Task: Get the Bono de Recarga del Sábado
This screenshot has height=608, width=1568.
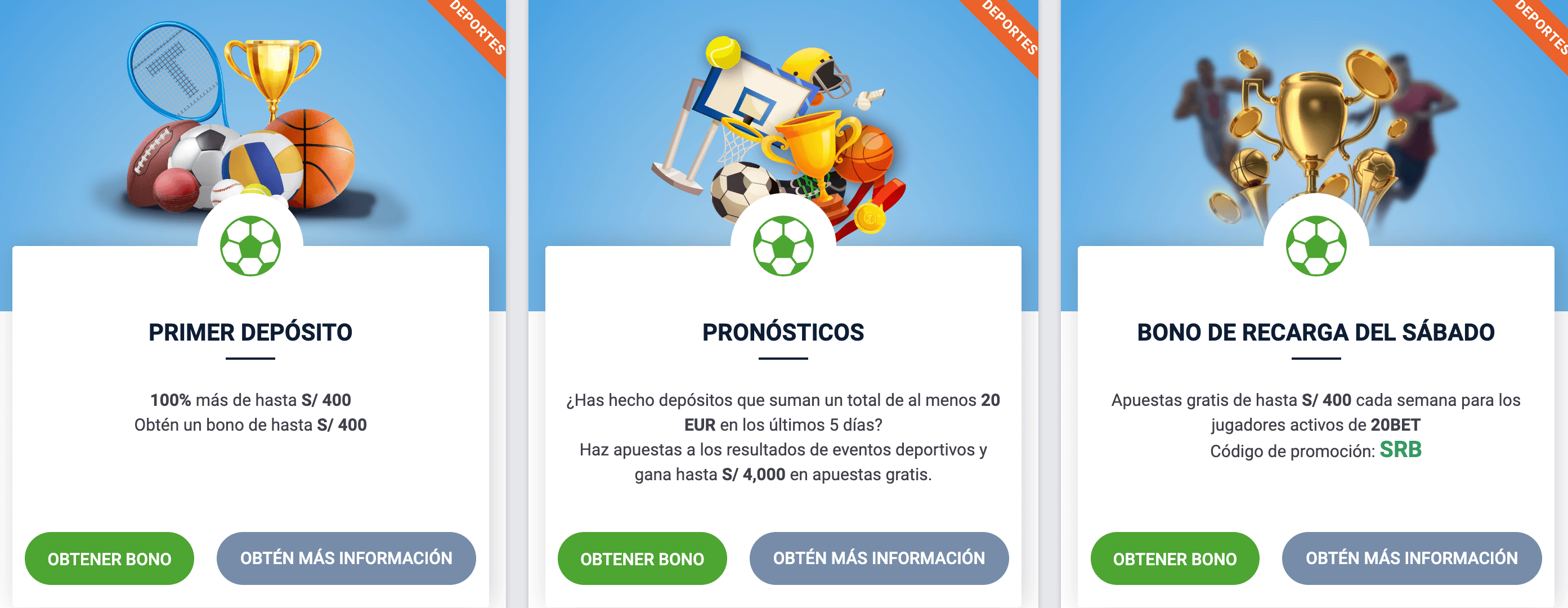Action: pyautogui.click(x=1174, y=558)
